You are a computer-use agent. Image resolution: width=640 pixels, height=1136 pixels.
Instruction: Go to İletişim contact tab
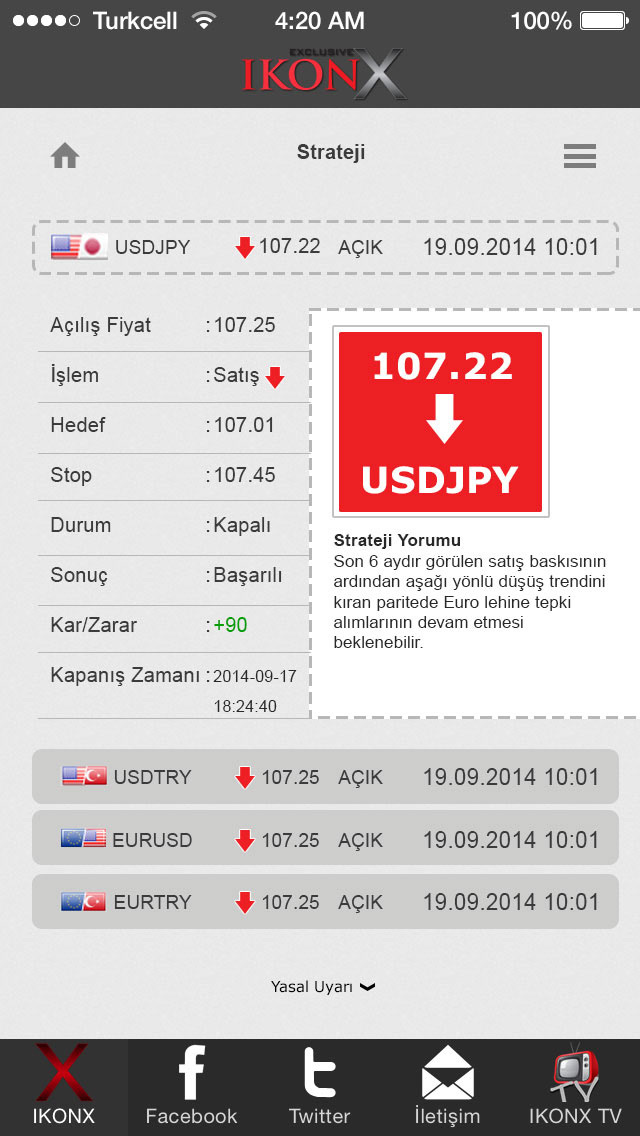tap(447, 1087)
